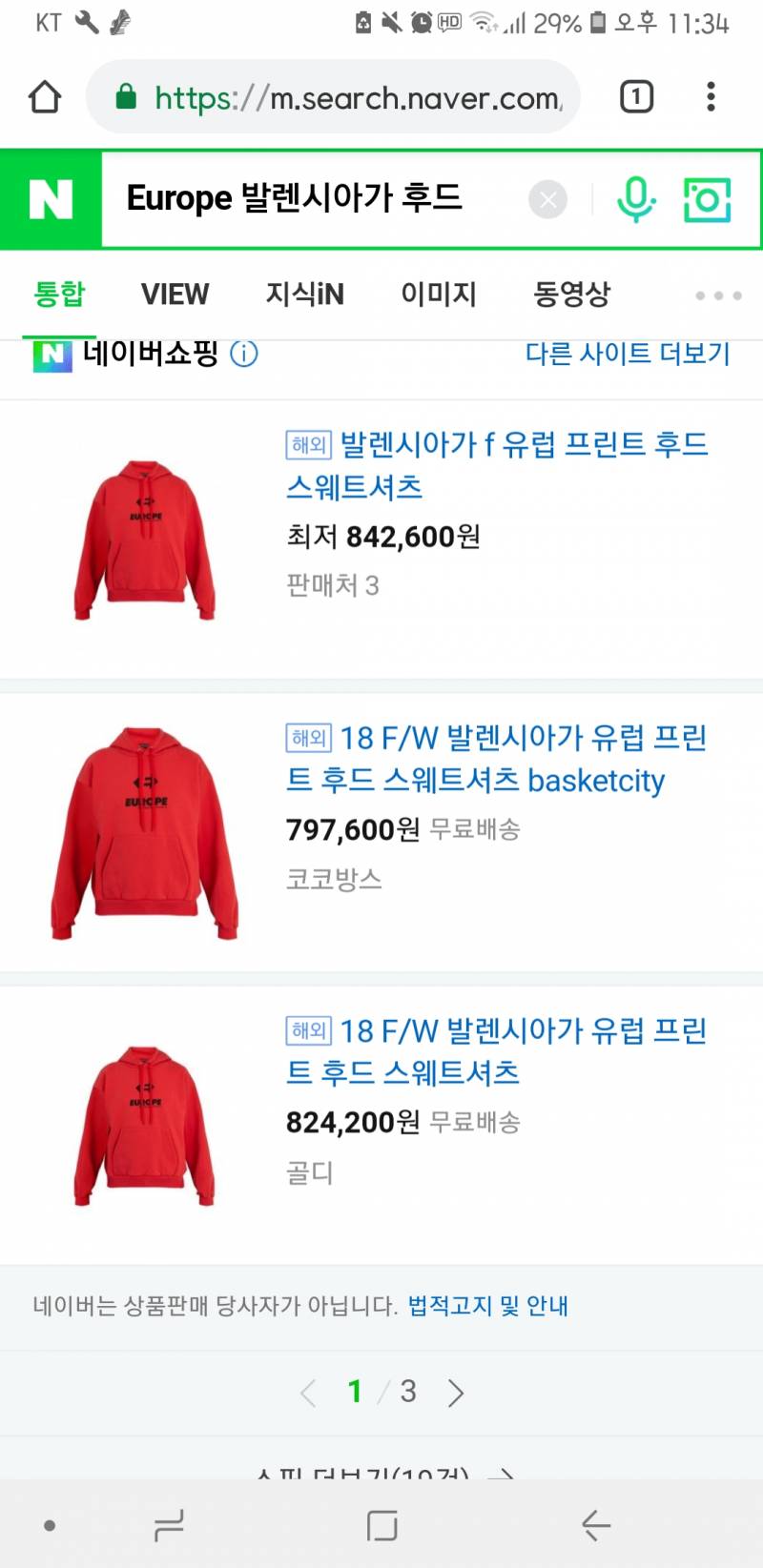Screen dimensions: 763x1568
Task: Tap the browser tab counter showing 1
Action: [x=635, y=96]
